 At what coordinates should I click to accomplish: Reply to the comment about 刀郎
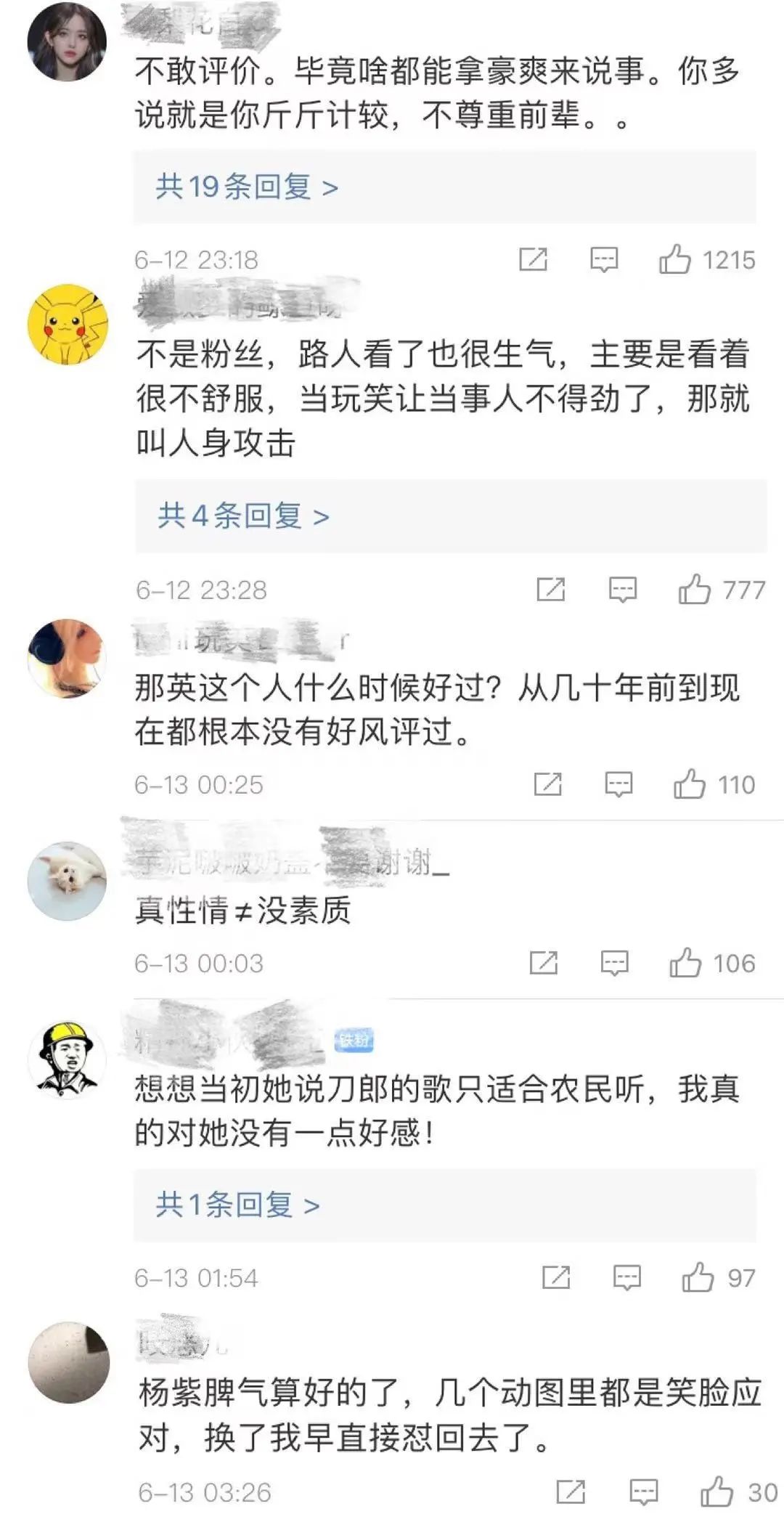(x=626, y=1278)
